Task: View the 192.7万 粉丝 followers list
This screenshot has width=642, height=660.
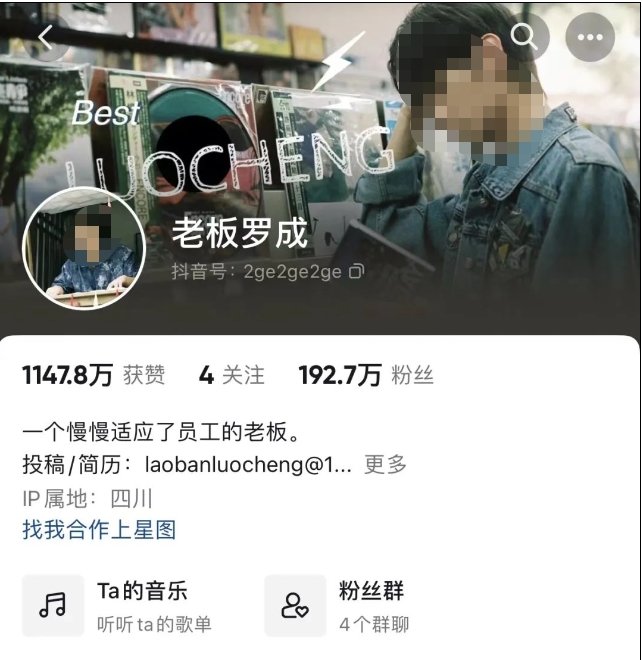Action: pos(365,376)
